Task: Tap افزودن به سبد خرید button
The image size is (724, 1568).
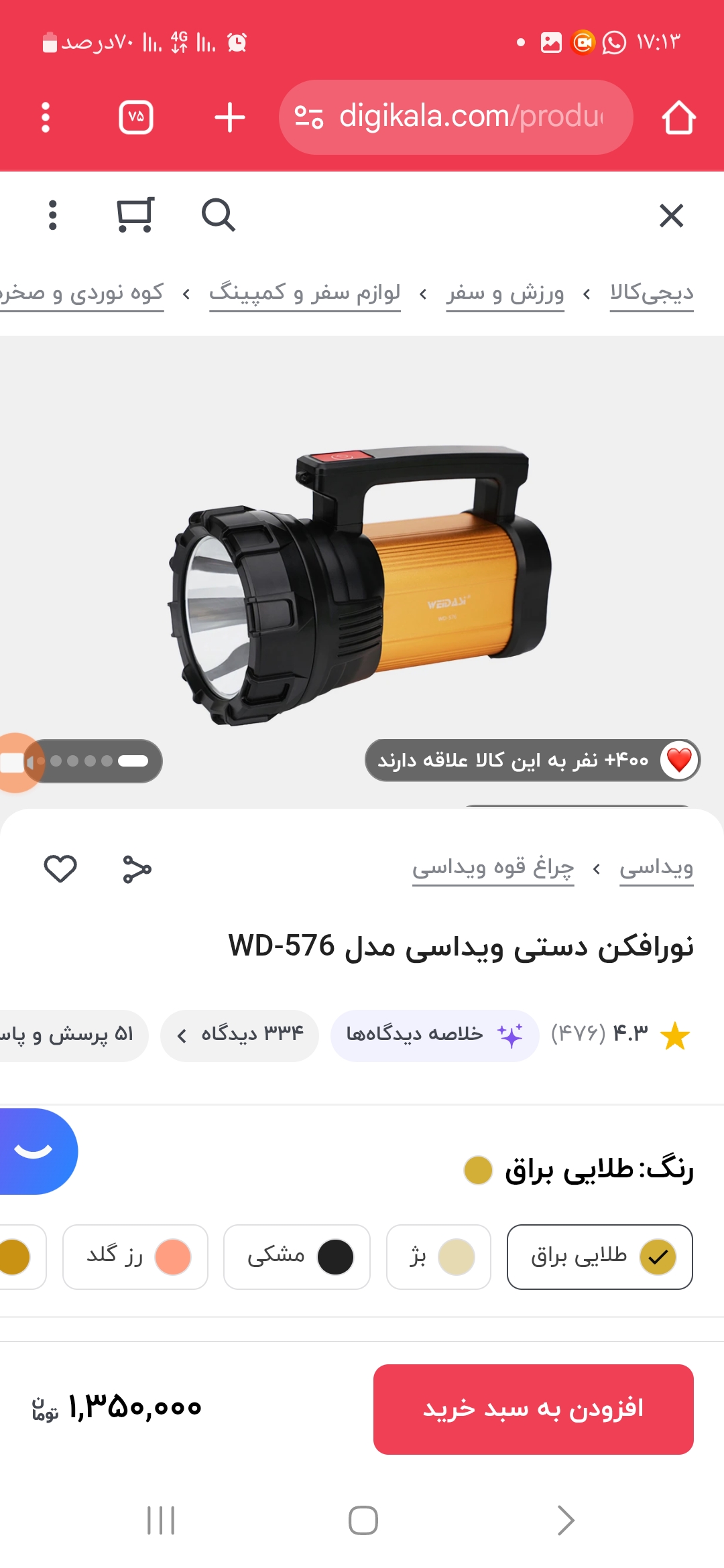Action: point(533,1409)
